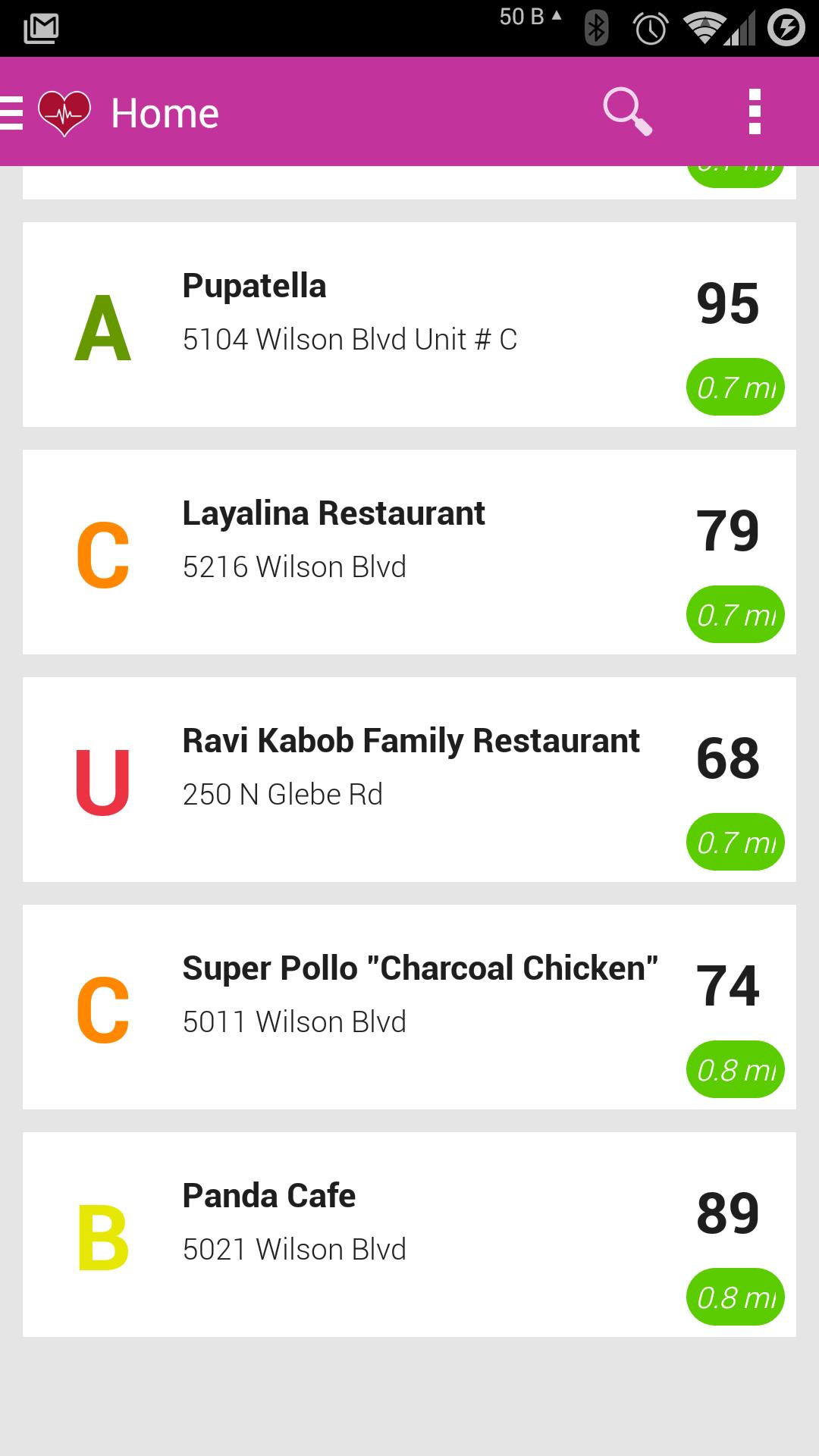Select the Layalina Restaurant entry
Screen dimensions: 819x1456
click(x=409, y=550)
